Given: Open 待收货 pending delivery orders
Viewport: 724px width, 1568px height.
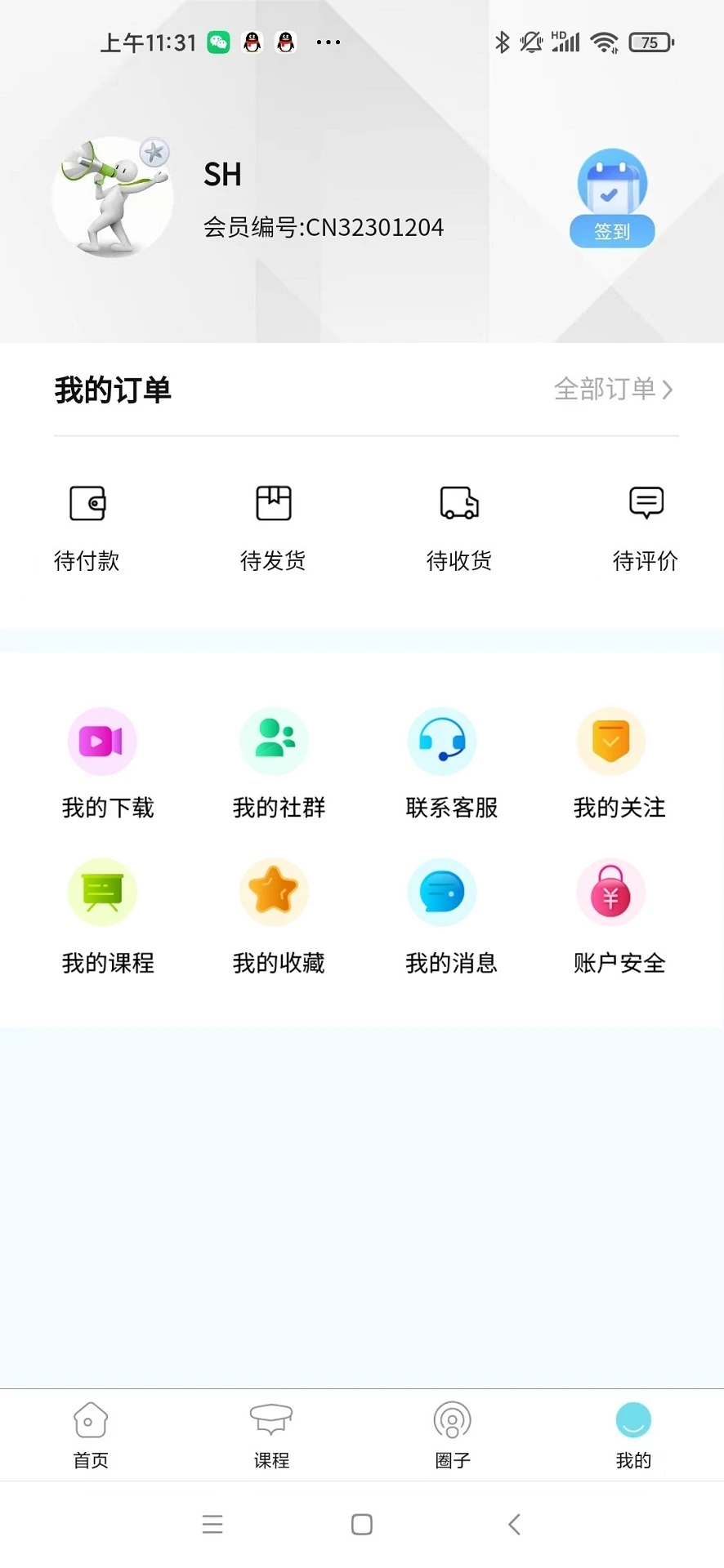Looking at the screenshot, I should pyautogui.click(x=458, y=527).
